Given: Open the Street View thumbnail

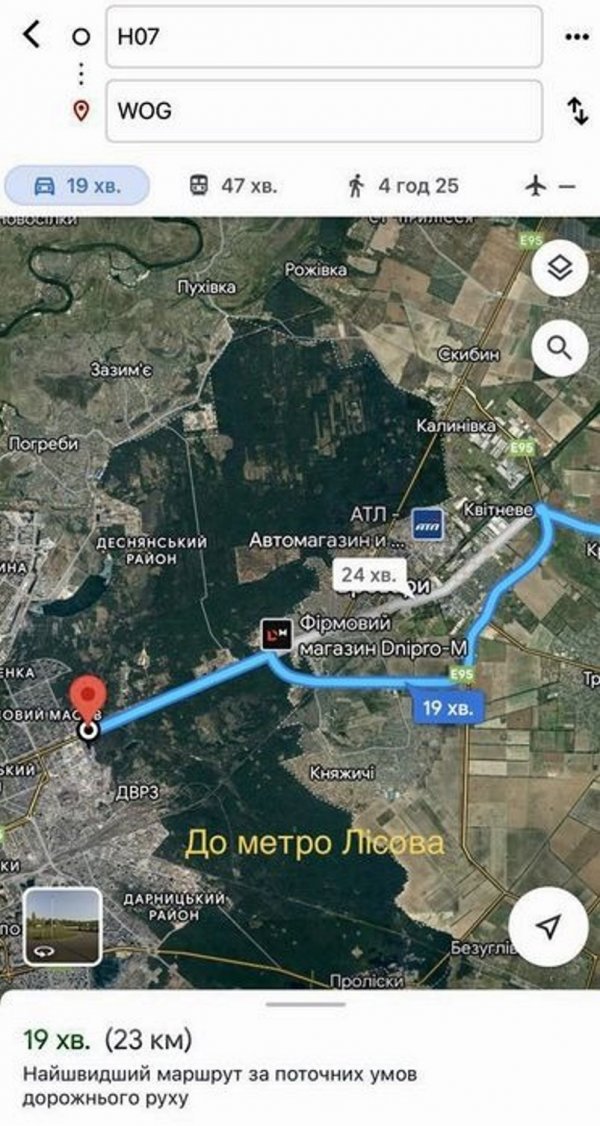Looking at the screenshot, I should pyautogui.click(x=62, y=926).
